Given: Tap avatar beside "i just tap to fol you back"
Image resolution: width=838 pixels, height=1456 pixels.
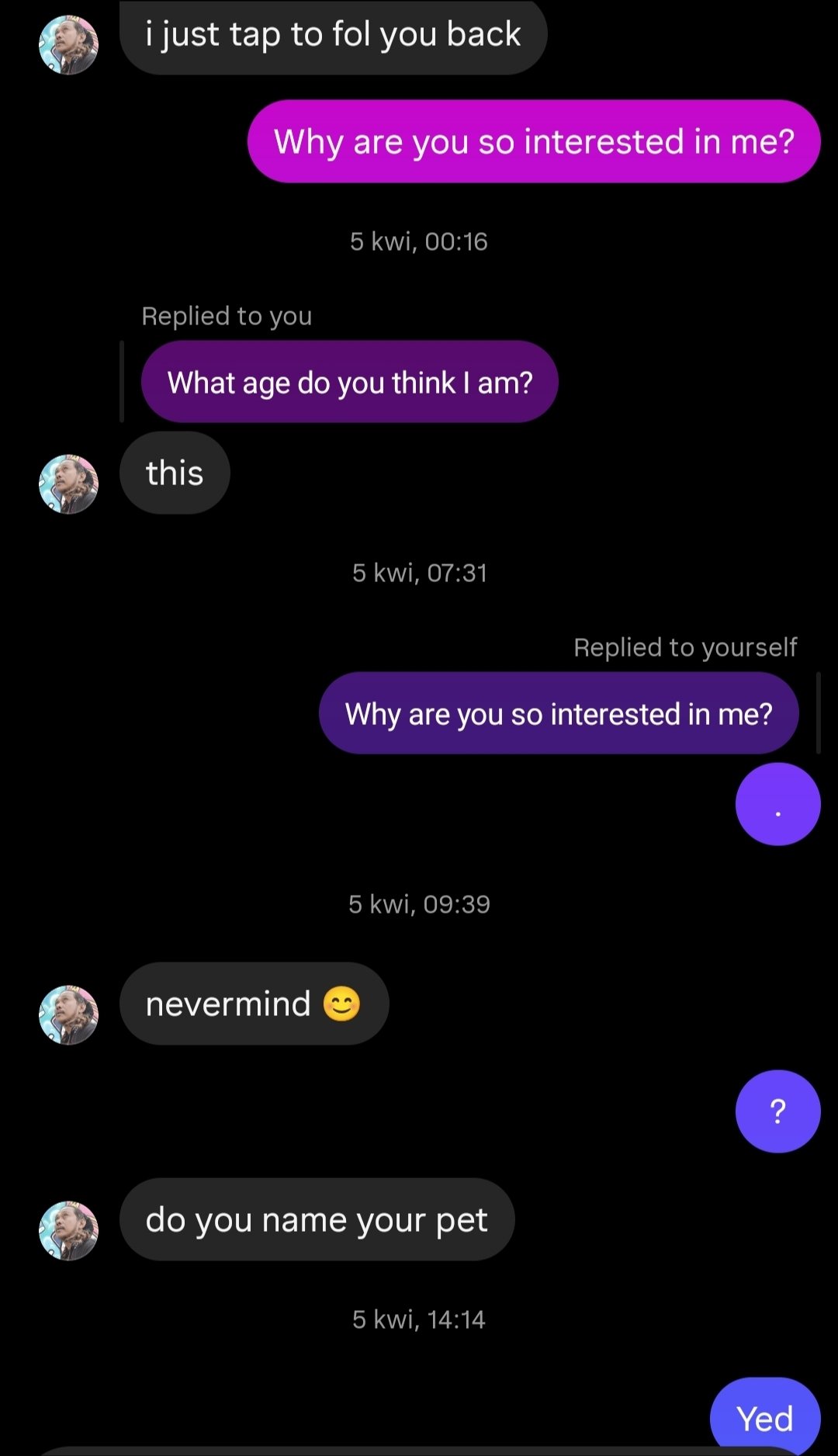Looking at the screenshot, I should point(68,45).
